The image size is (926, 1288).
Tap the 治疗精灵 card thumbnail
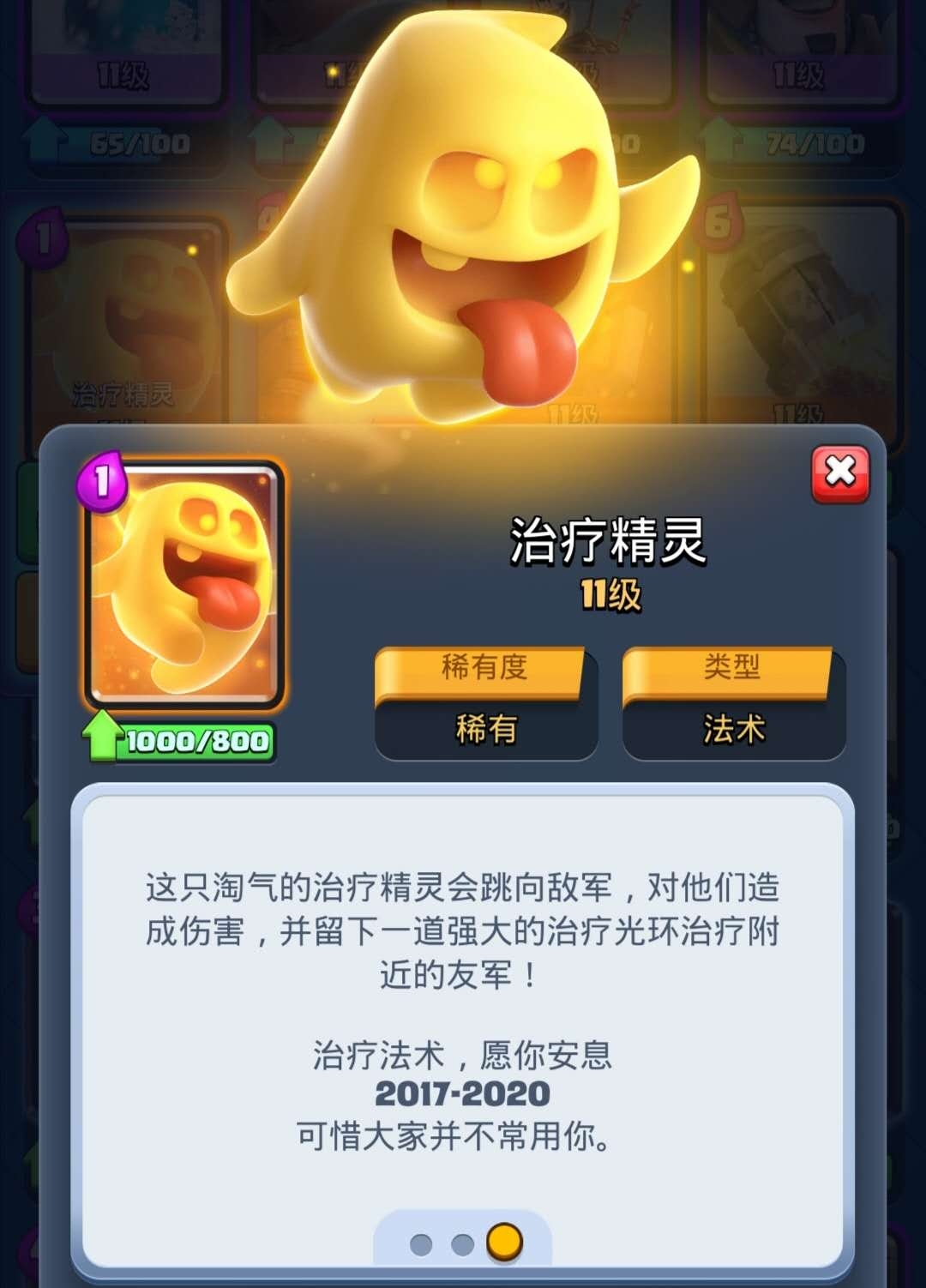pos(183,586)
